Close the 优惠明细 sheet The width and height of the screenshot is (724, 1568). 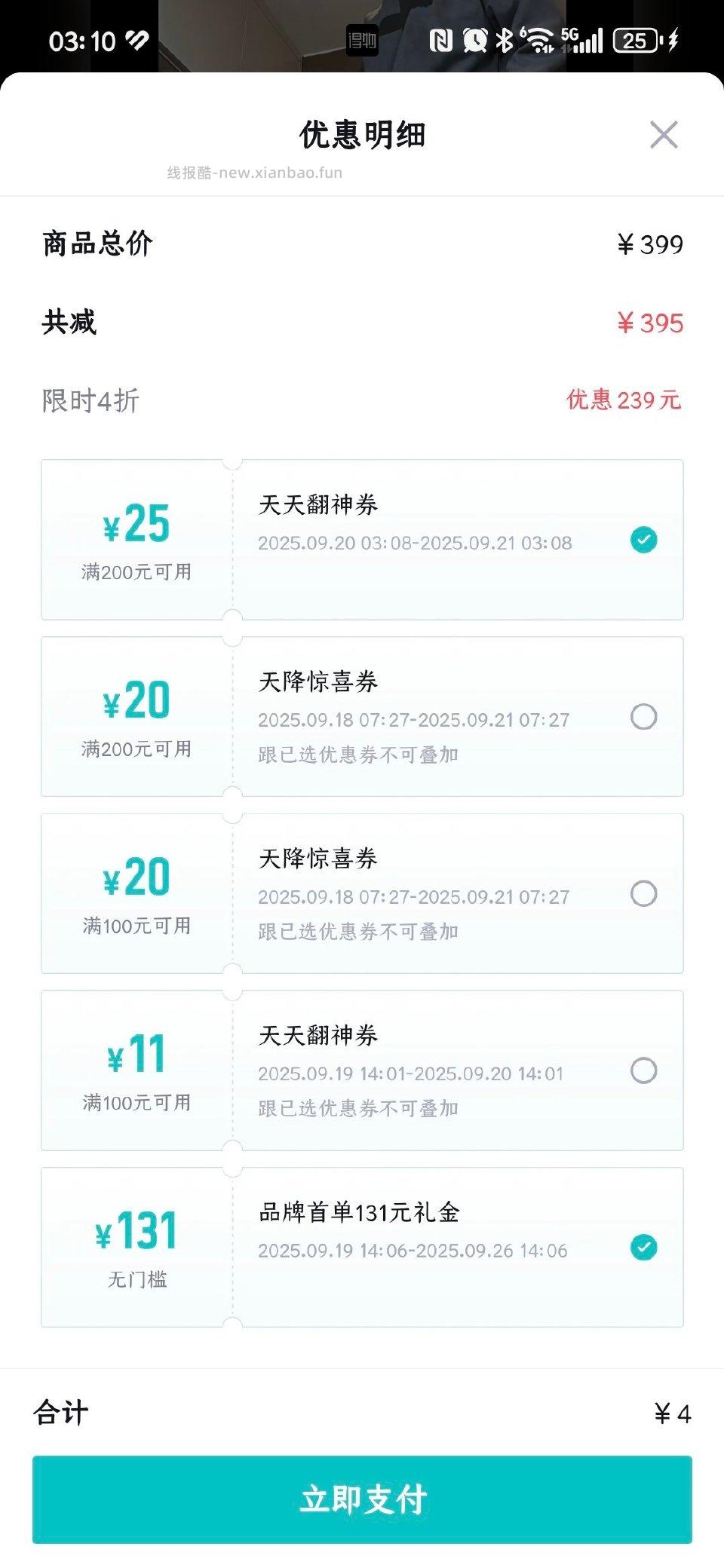click(664, 135)
